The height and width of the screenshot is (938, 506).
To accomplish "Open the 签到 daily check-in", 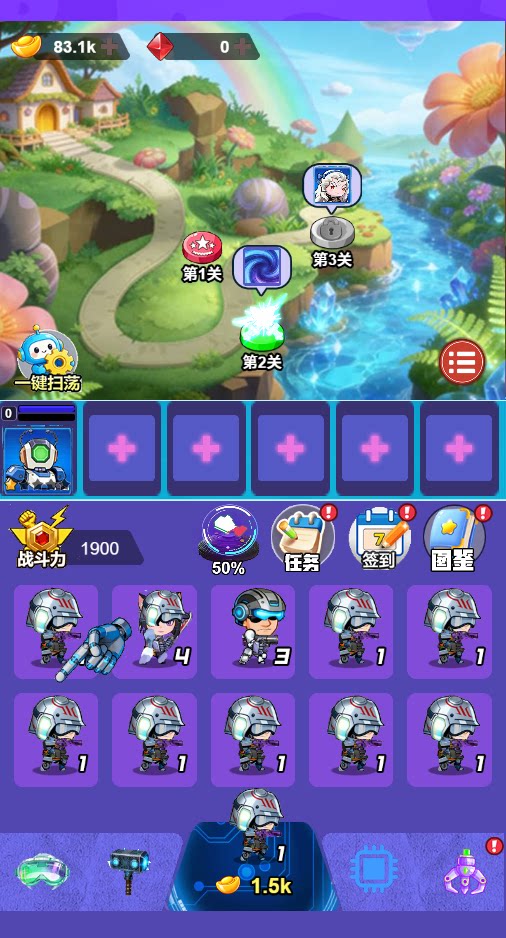I will coord(380,538).
